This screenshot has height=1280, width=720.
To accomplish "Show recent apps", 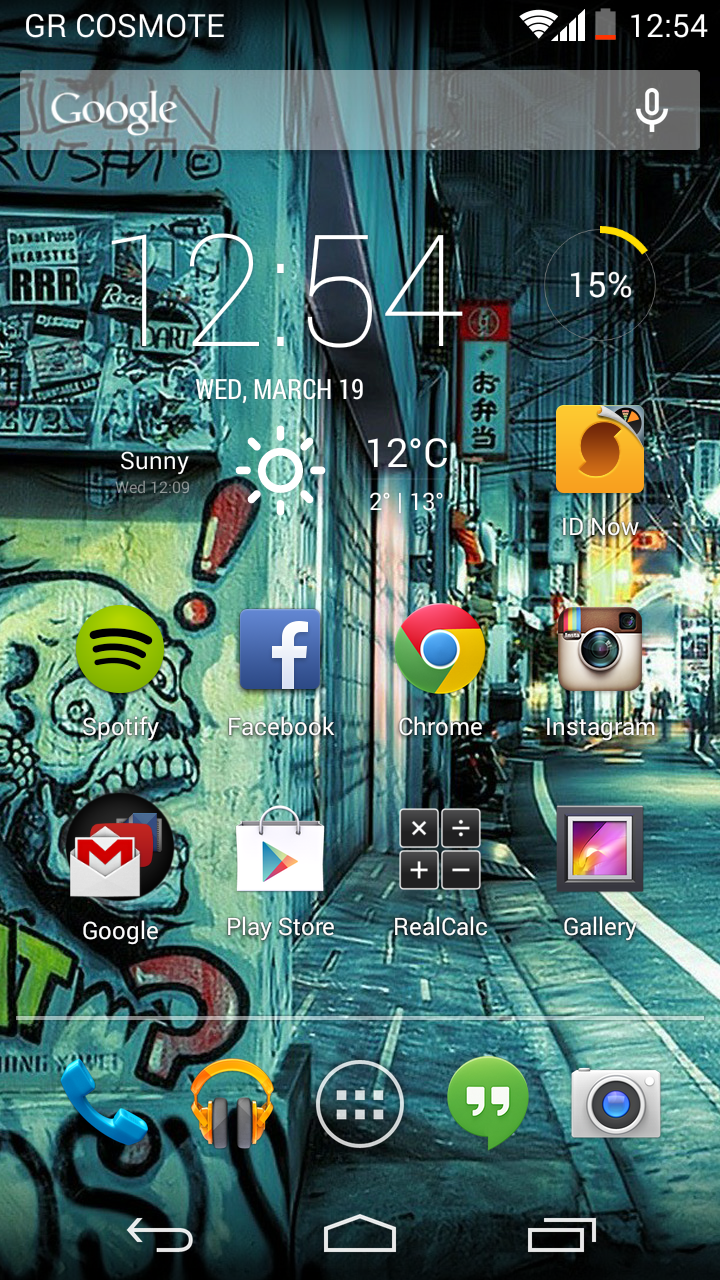I will click(561, 1235).
